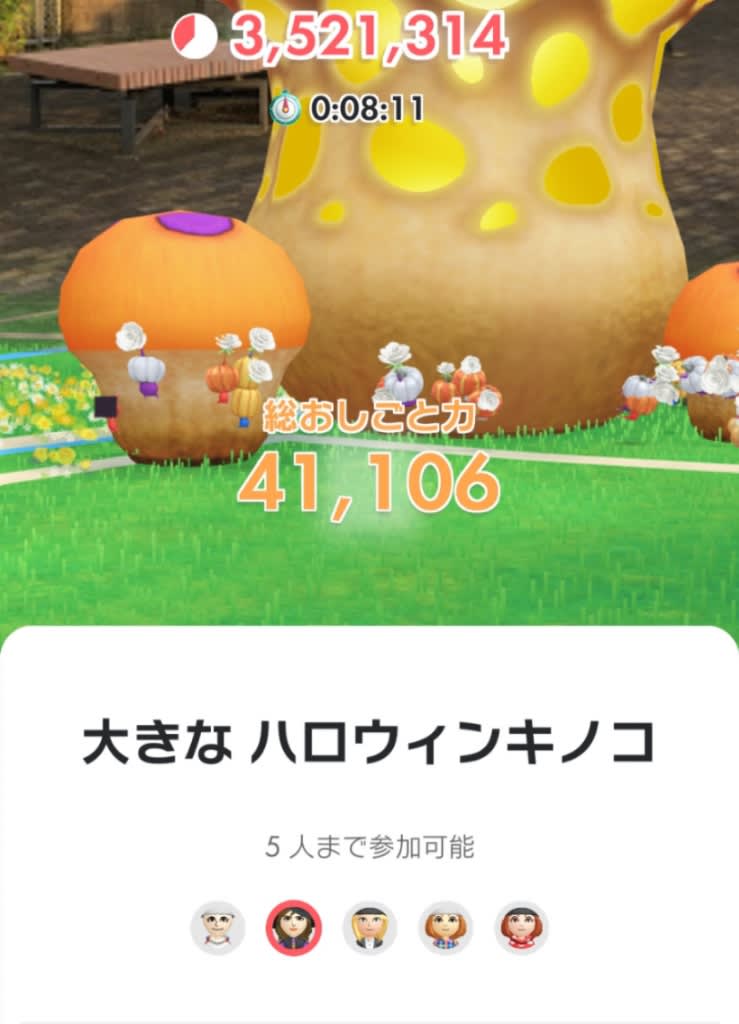Image resolution: width=739 pixels, height=1024 pixels.
Task: Select the participant in the blue plaid shirt
Action: 445,928
